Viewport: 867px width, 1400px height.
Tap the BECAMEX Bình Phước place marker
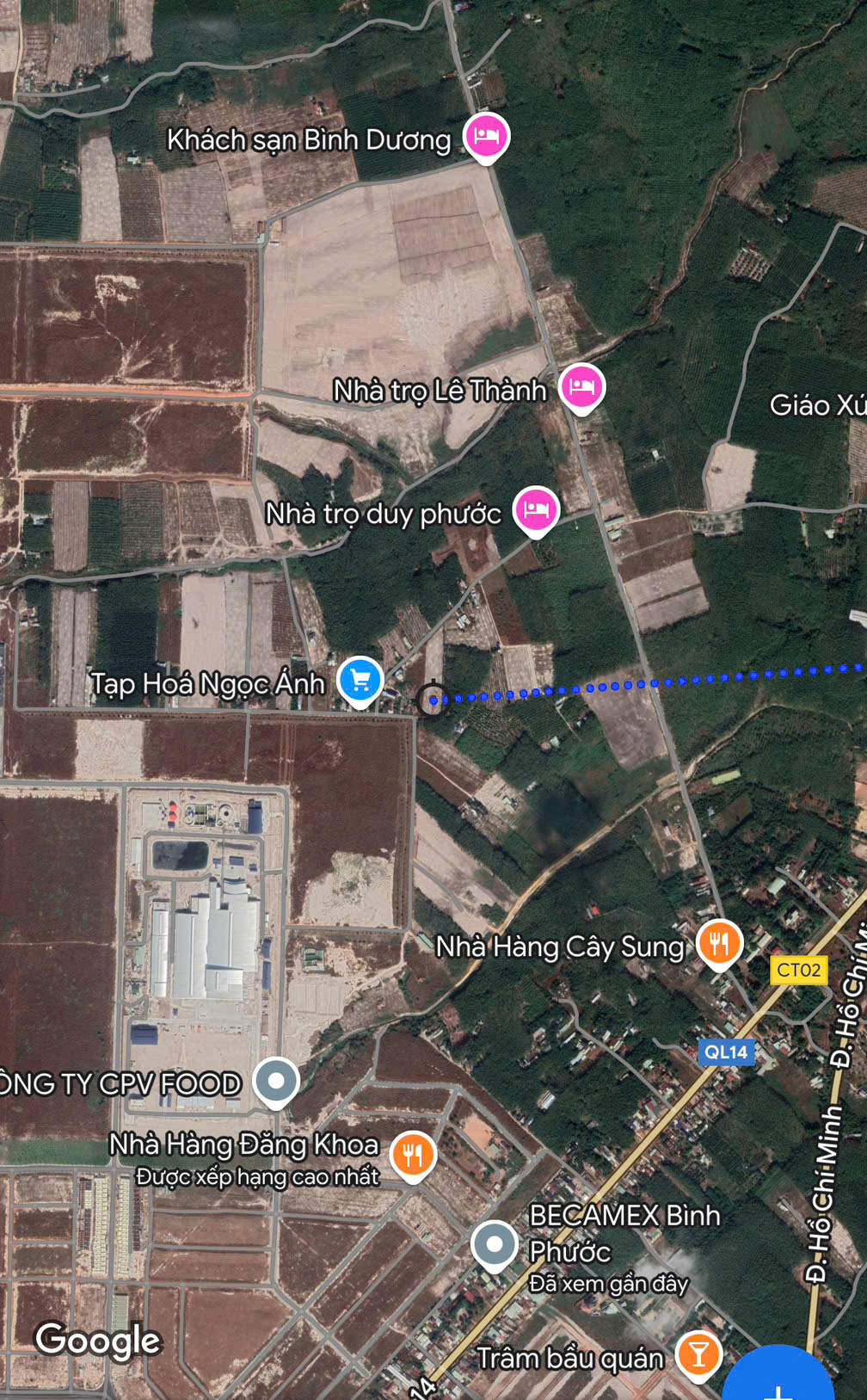click(x=495, y=1244)
